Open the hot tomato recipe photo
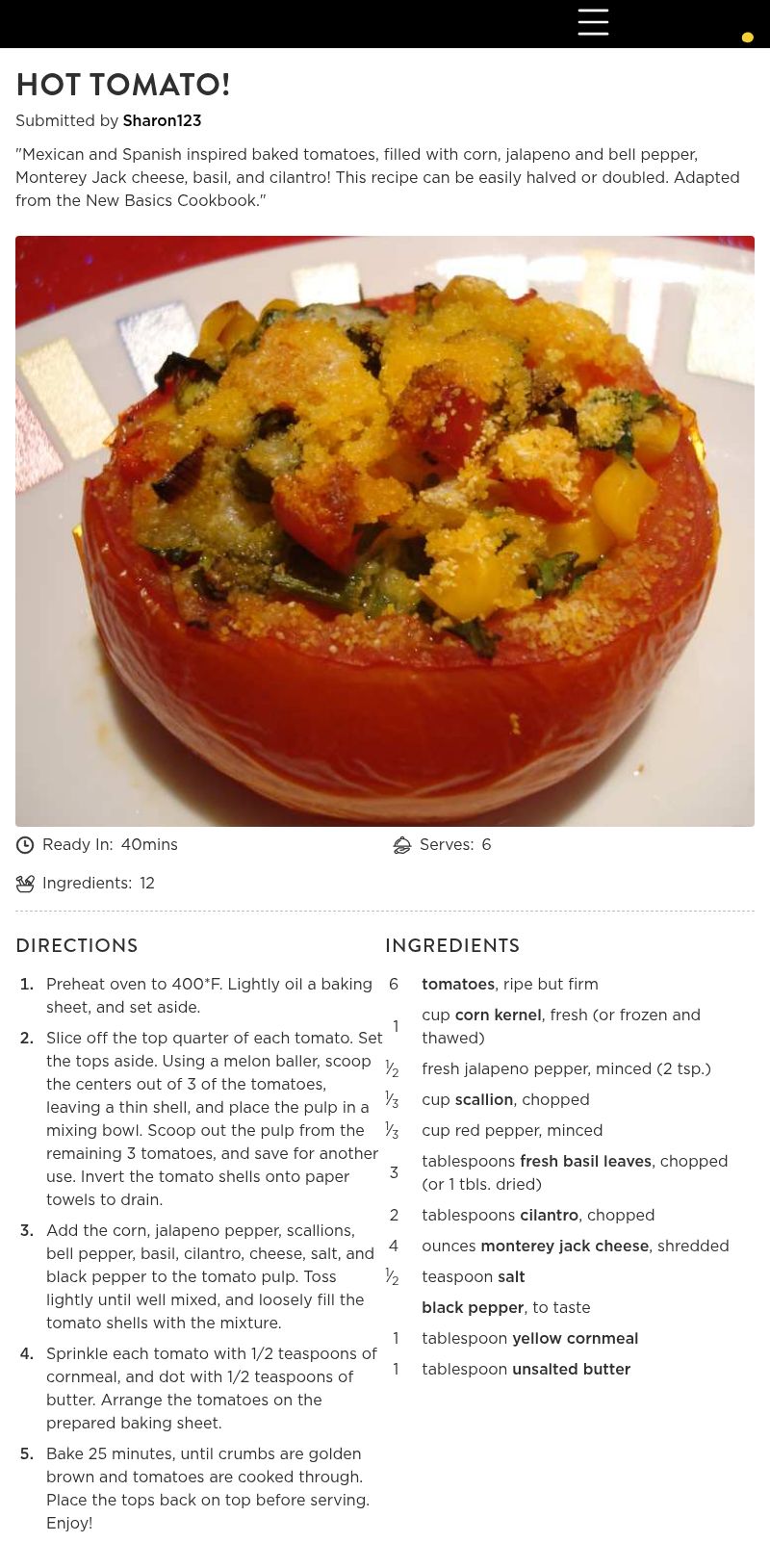Screen dimensions: 770x1568 coord(385,530)
